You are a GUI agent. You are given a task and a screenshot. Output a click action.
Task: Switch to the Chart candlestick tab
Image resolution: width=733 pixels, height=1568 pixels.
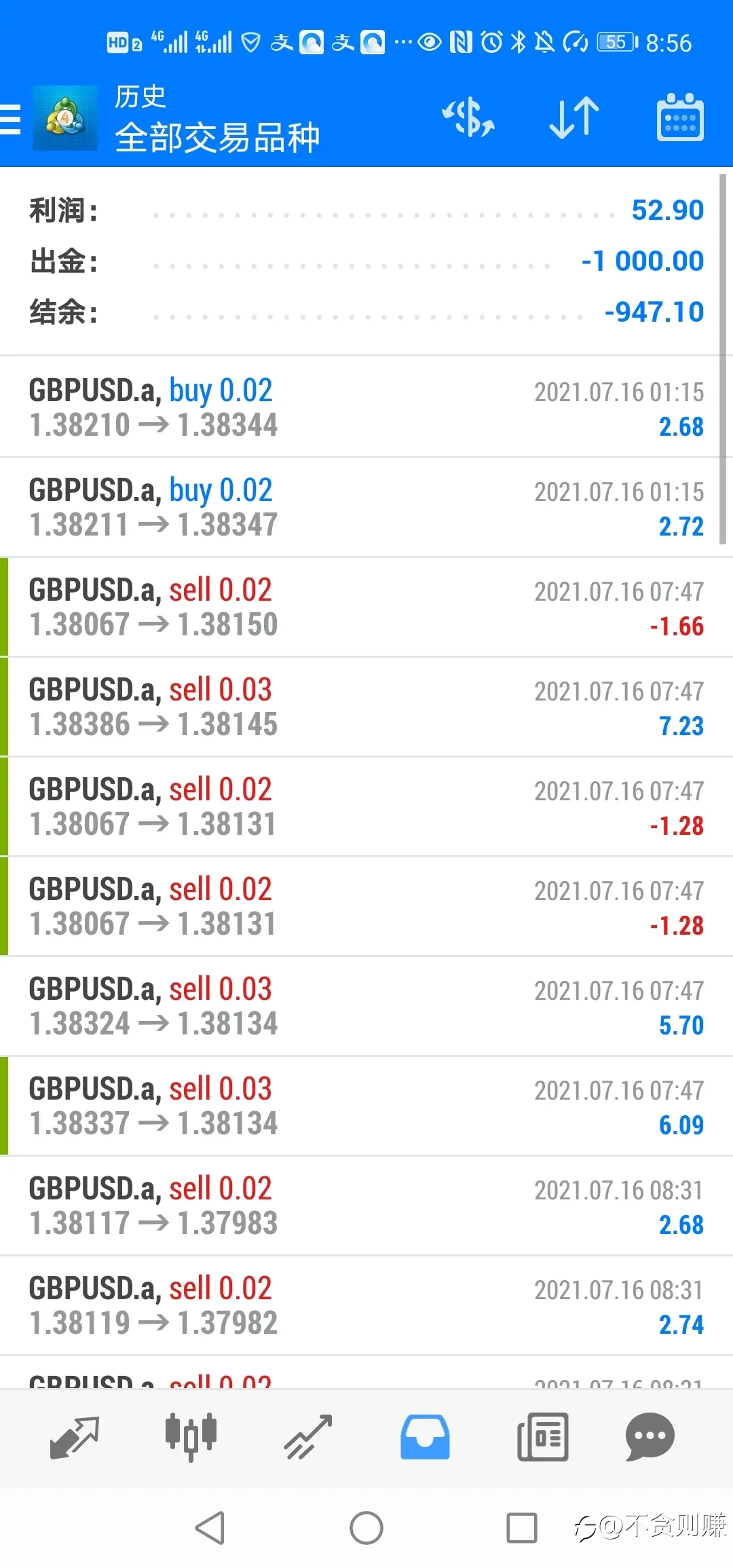pyautogui.click(x=191, y=1437)
